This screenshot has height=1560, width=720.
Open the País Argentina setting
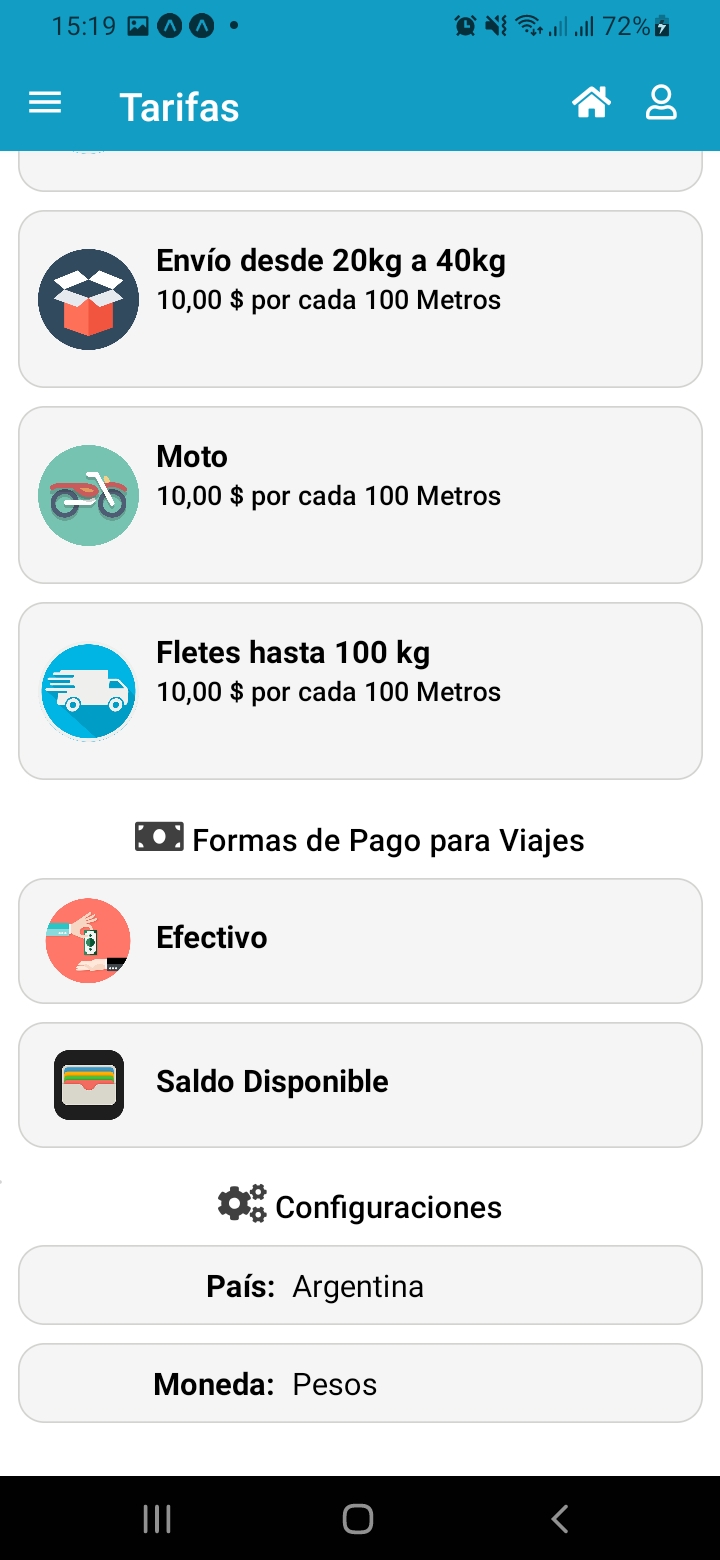[x=360, y=1285]
